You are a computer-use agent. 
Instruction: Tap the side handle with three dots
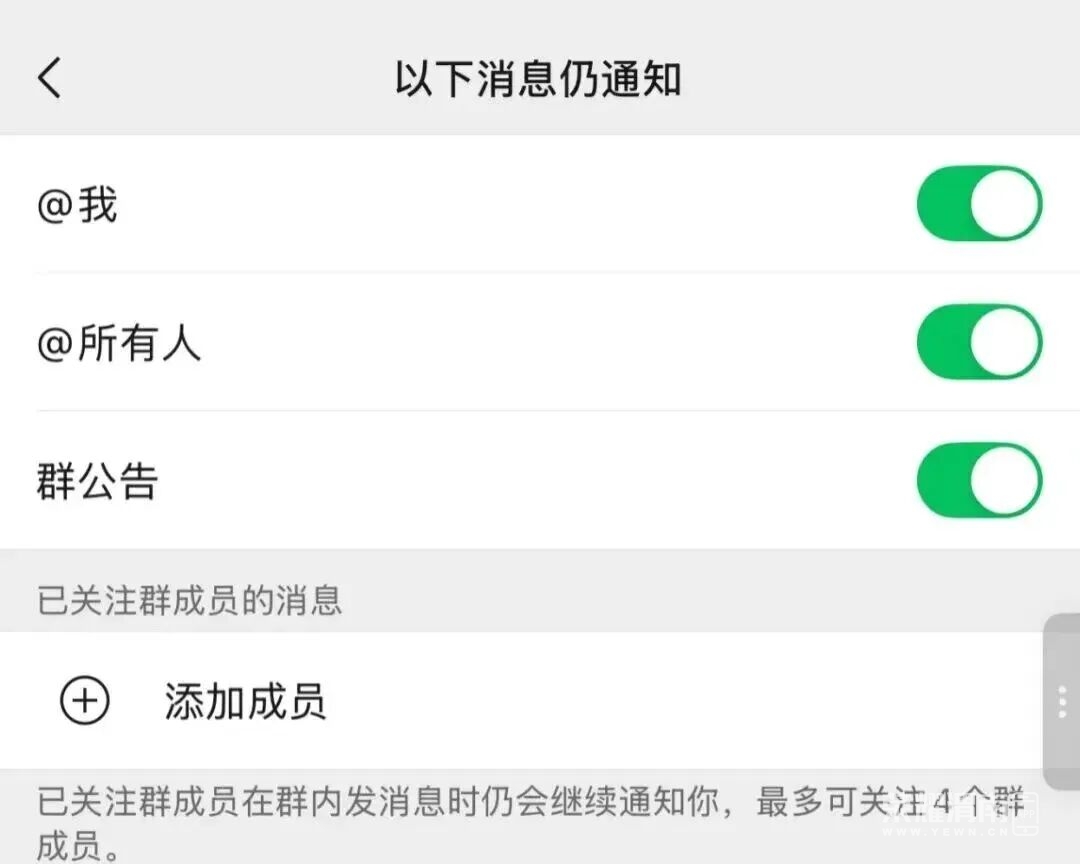click(x=1062, y=701)
